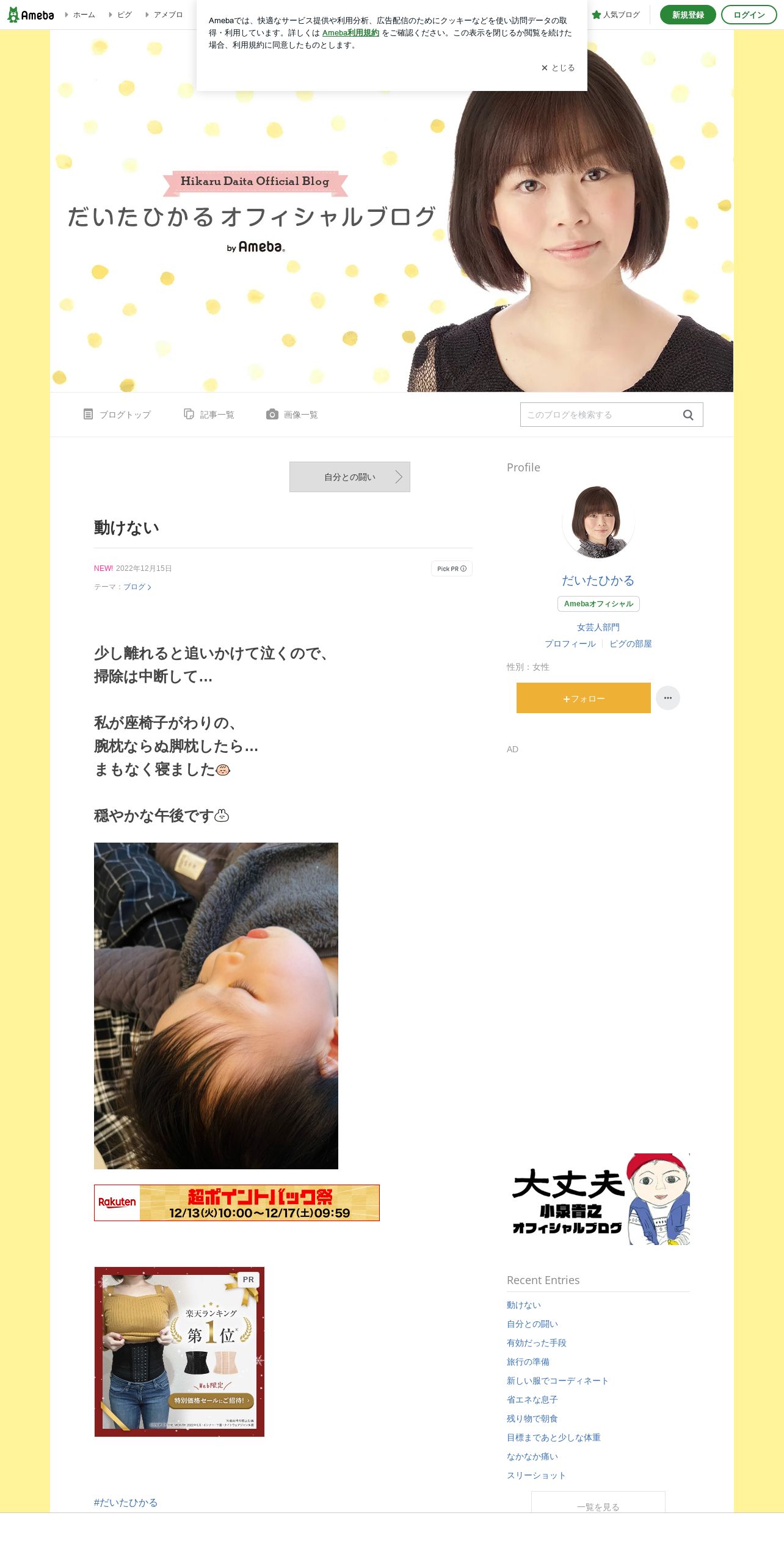The image size is (784, 1568).
Task: Visit ピグの部屋
Action: pyautogui.click(x=630, y=644)
